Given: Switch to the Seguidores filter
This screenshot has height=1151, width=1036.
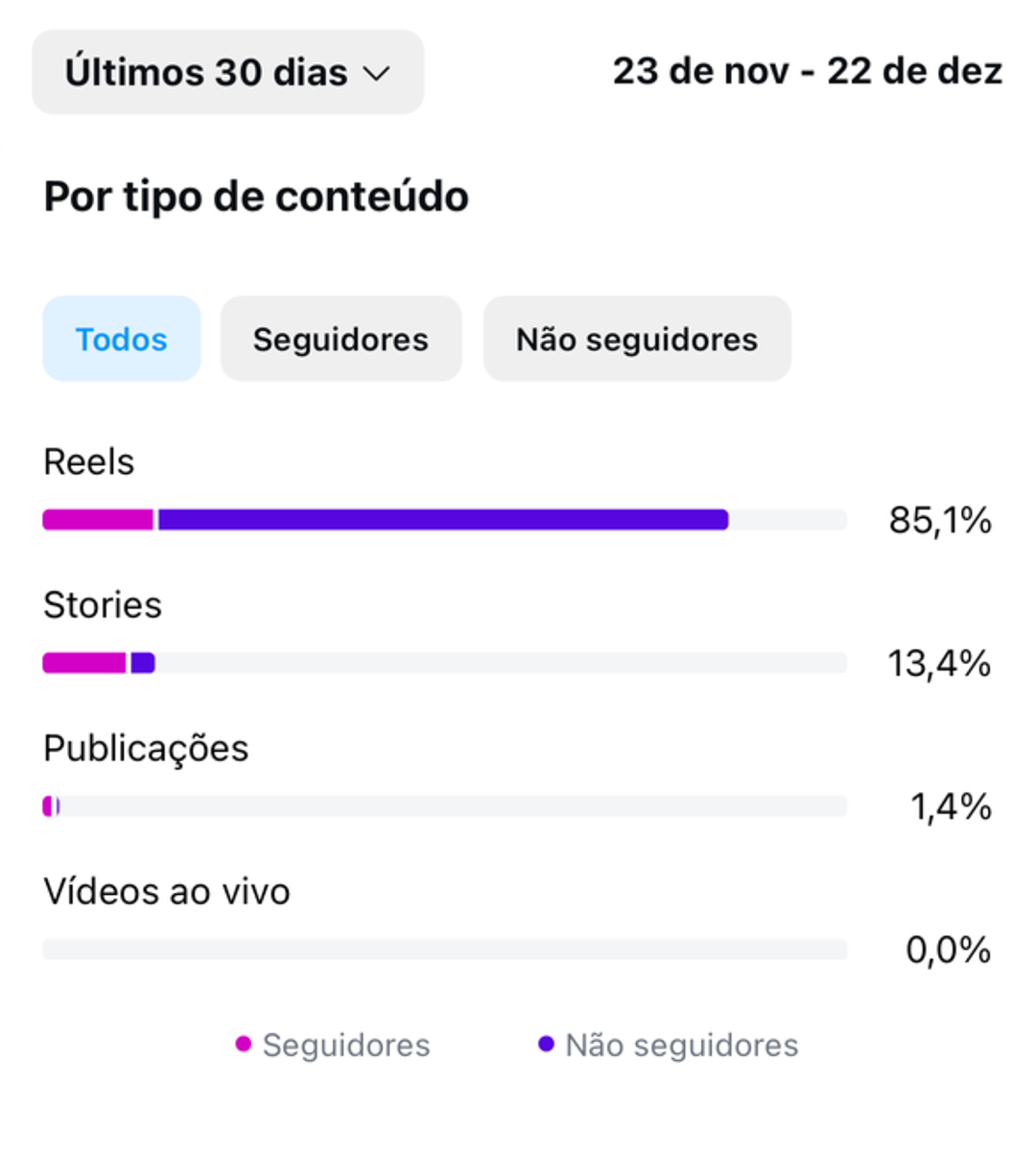Looking at the screenshot, I should pos(341,340).
